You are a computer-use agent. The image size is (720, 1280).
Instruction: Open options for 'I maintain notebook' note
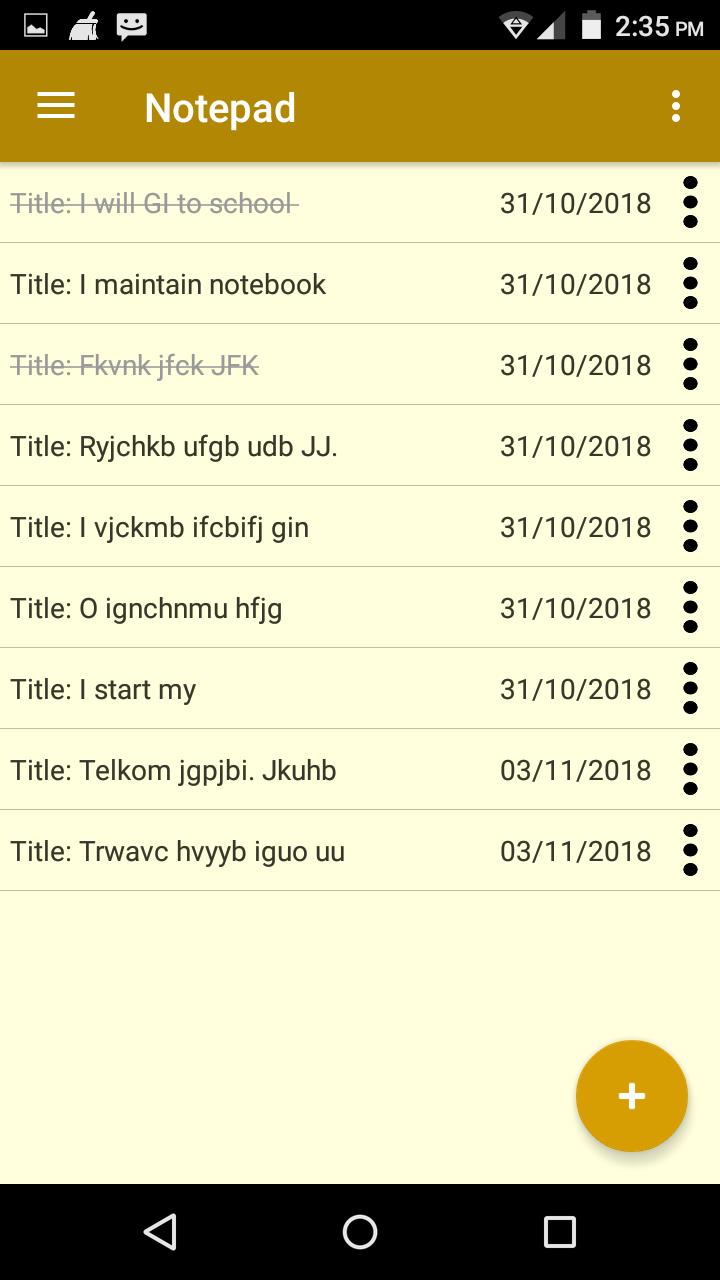pyautogui.click(x=690, y=284)
